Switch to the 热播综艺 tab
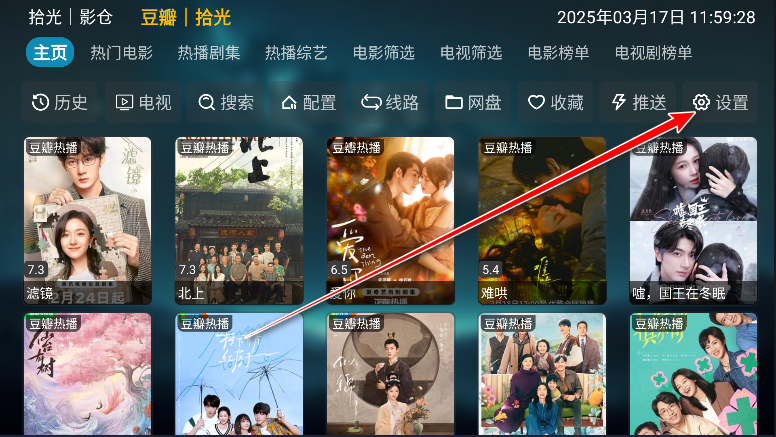Screen dimensions: 776x437 pos(296,53)
